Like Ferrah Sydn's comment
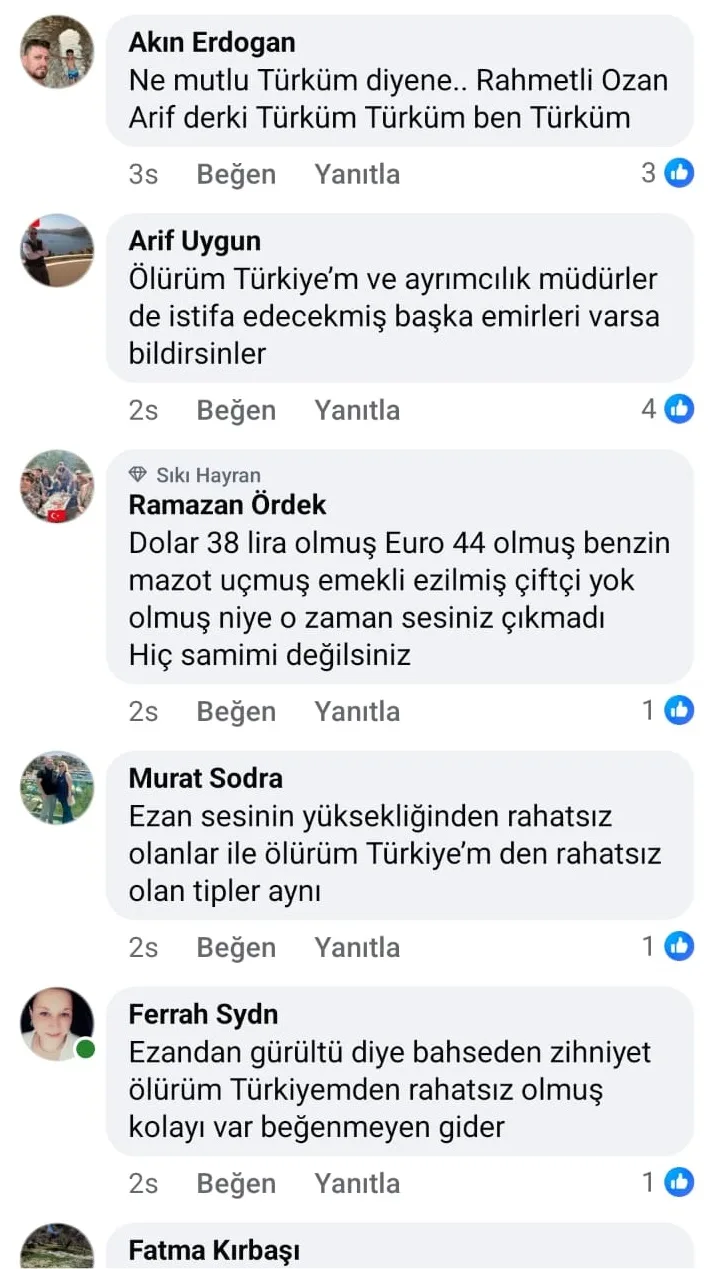717x1269 pixels. [236, 1183]
